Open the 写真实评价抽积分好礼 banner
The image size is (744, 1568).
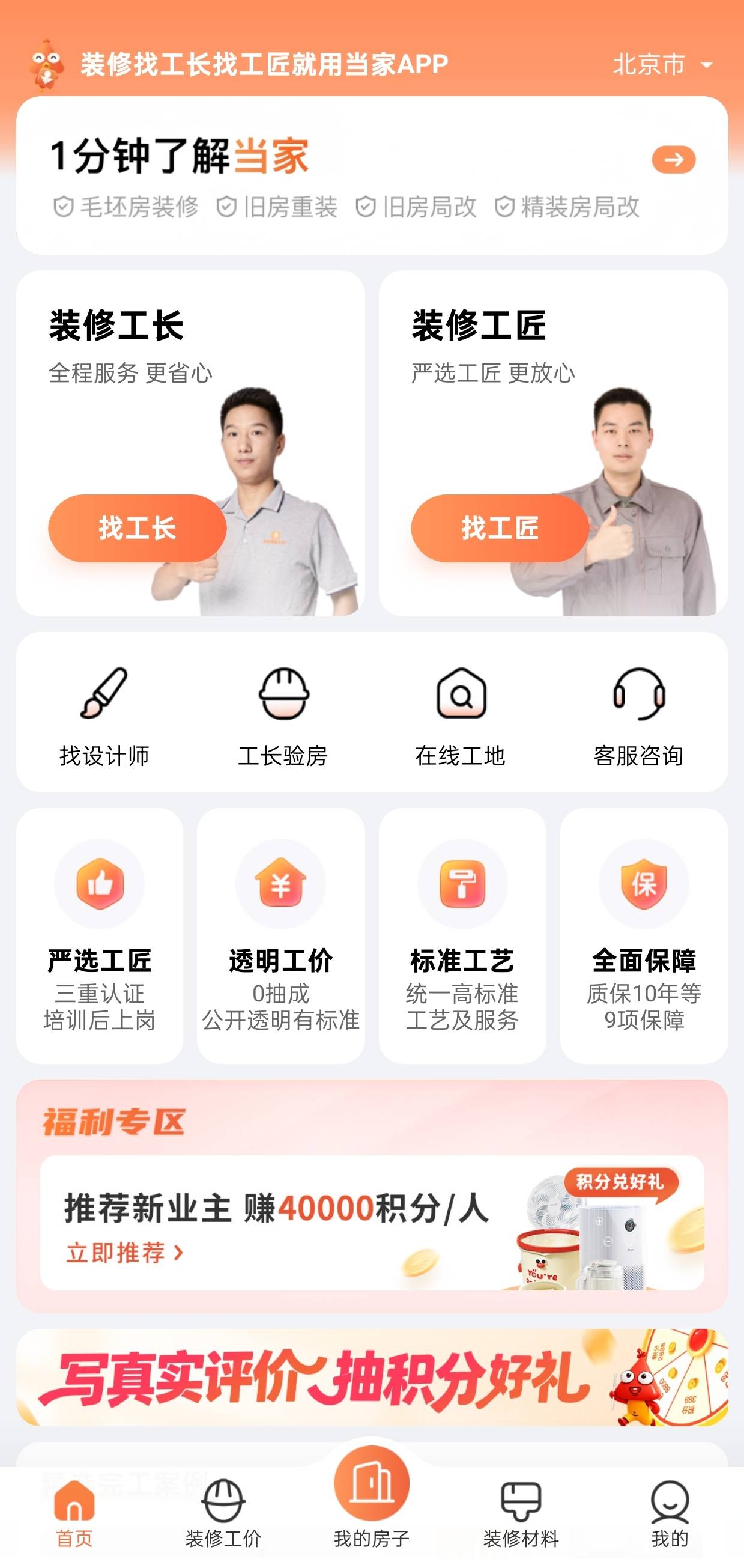[372, 1378]
